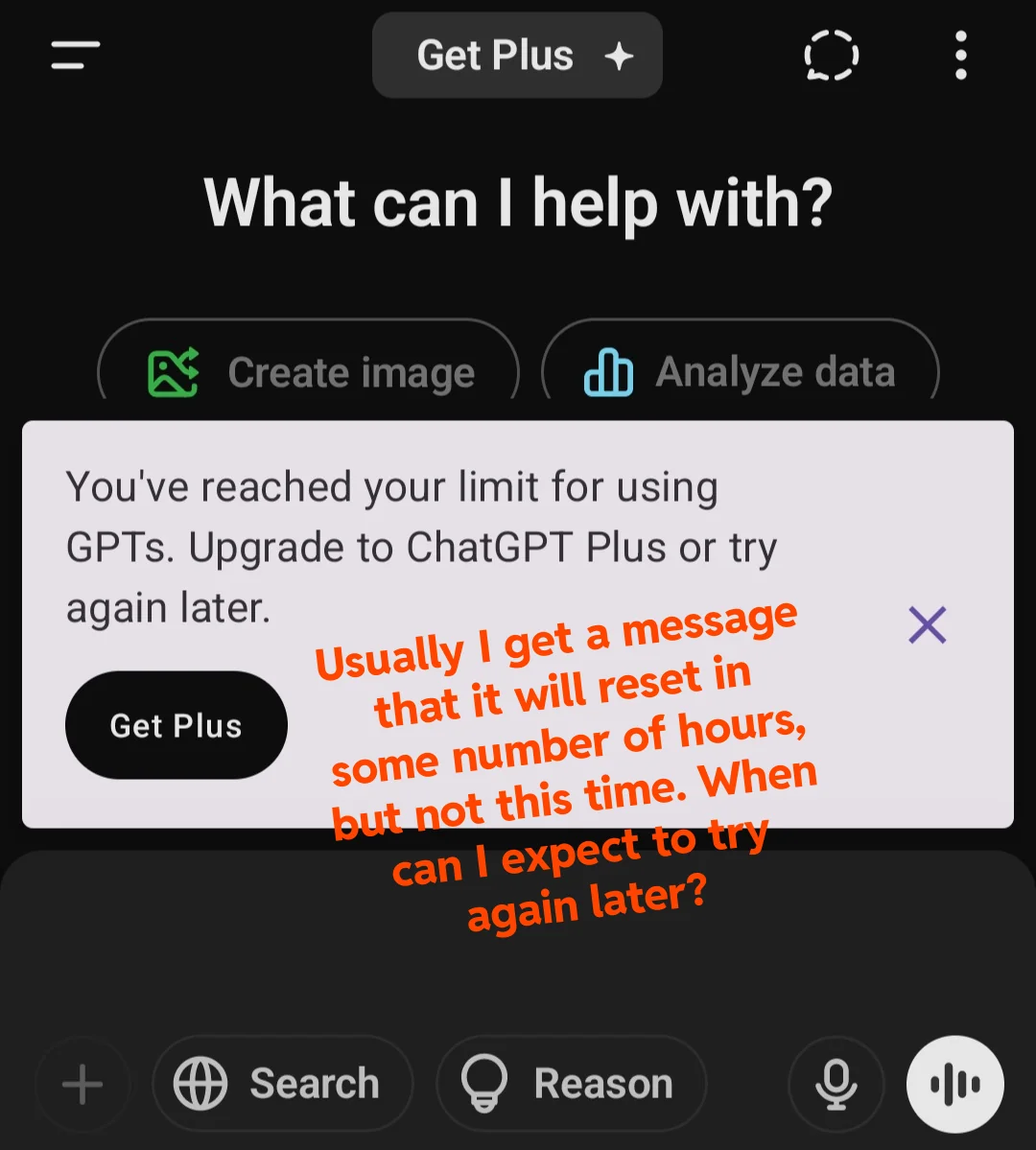Viewport: 1036px width, 1150px height.
Task: Activate the Create image tool chip
Action: tap(308, 372)
